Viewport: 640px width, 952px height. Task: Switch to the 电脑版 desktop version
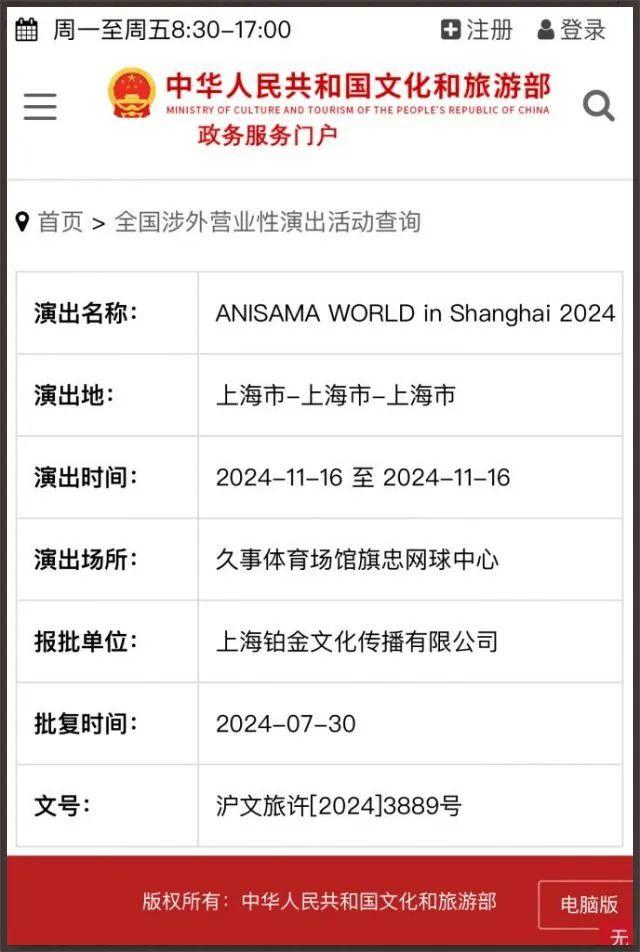click(588, 905)
